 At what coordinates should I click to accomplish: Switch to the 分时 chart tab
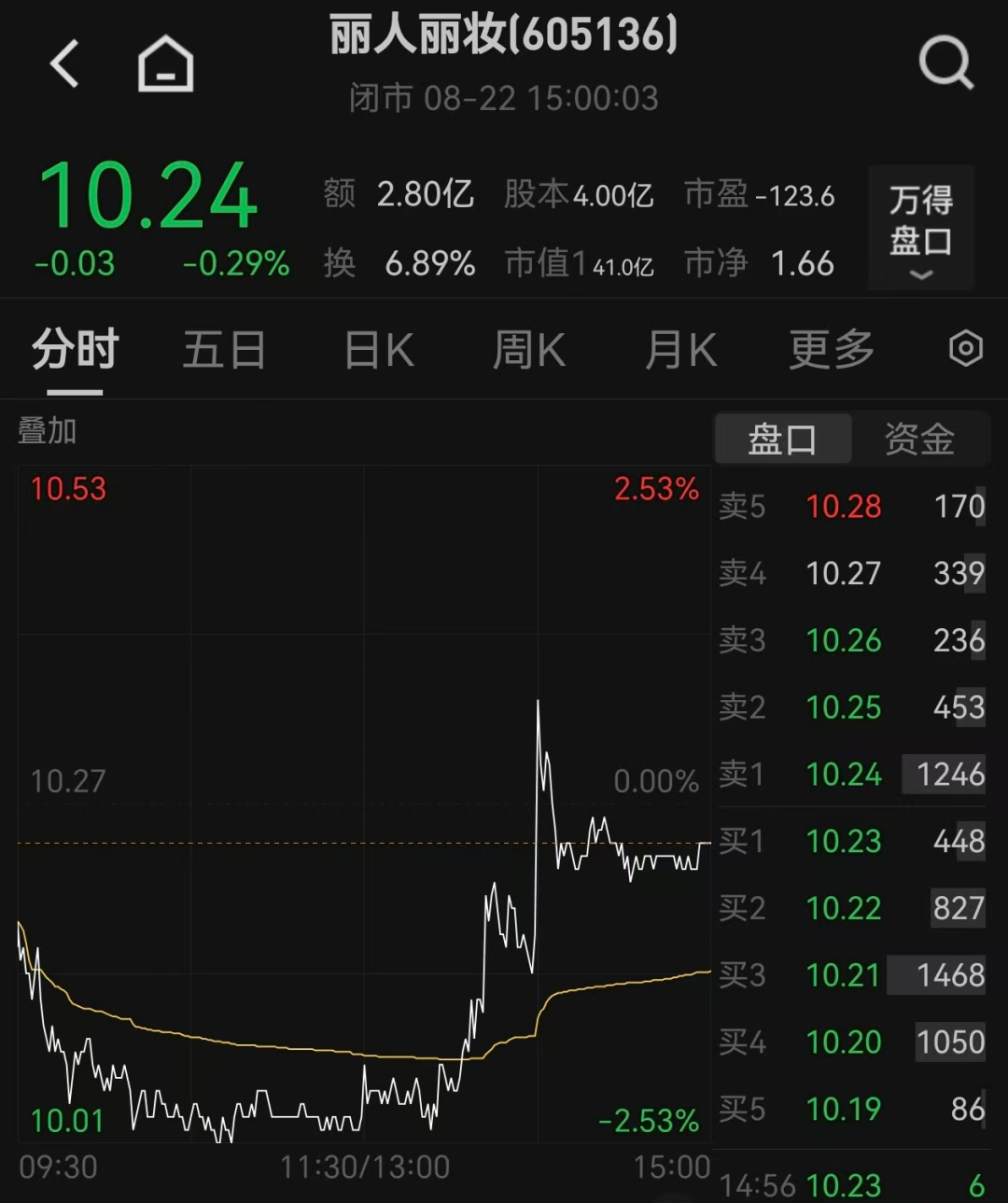click(x=75, y=351)
